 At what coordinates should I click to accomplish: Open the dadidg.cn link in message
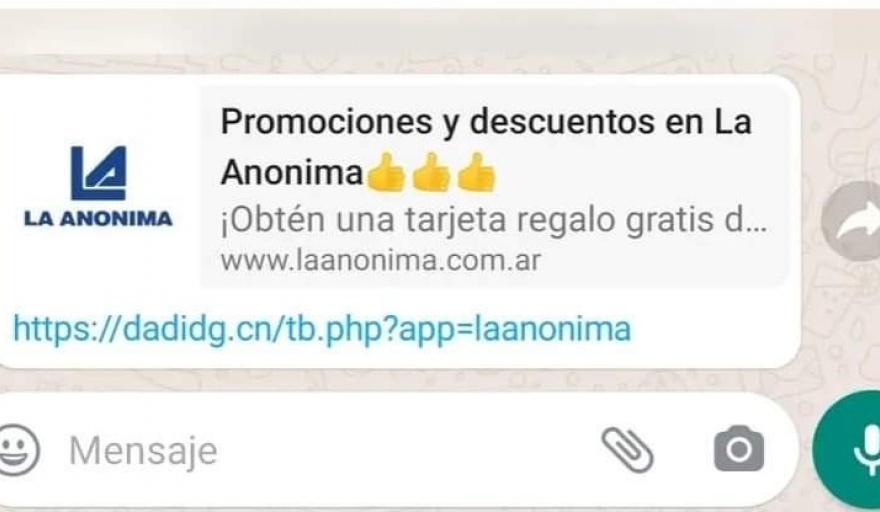[x=322, y=329]
